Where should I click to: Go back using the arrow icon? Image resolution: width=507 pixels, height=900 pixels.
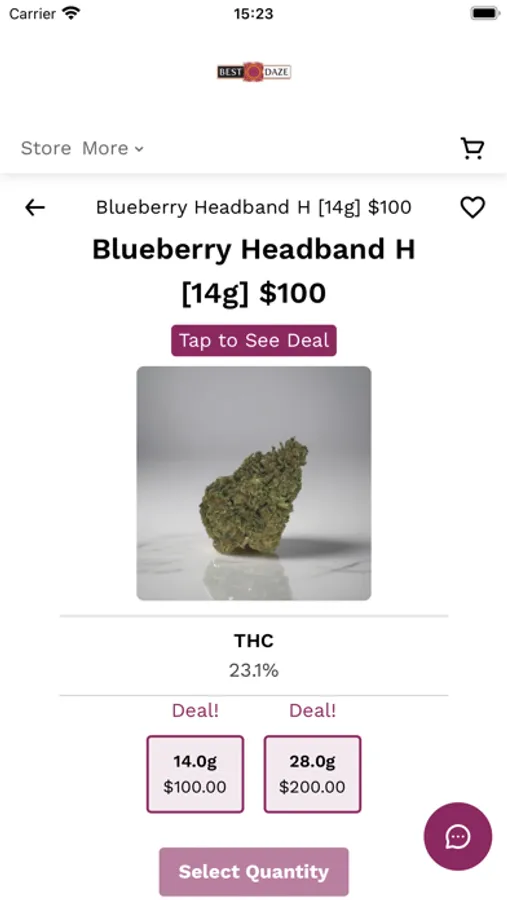click(x=34, y=207)
